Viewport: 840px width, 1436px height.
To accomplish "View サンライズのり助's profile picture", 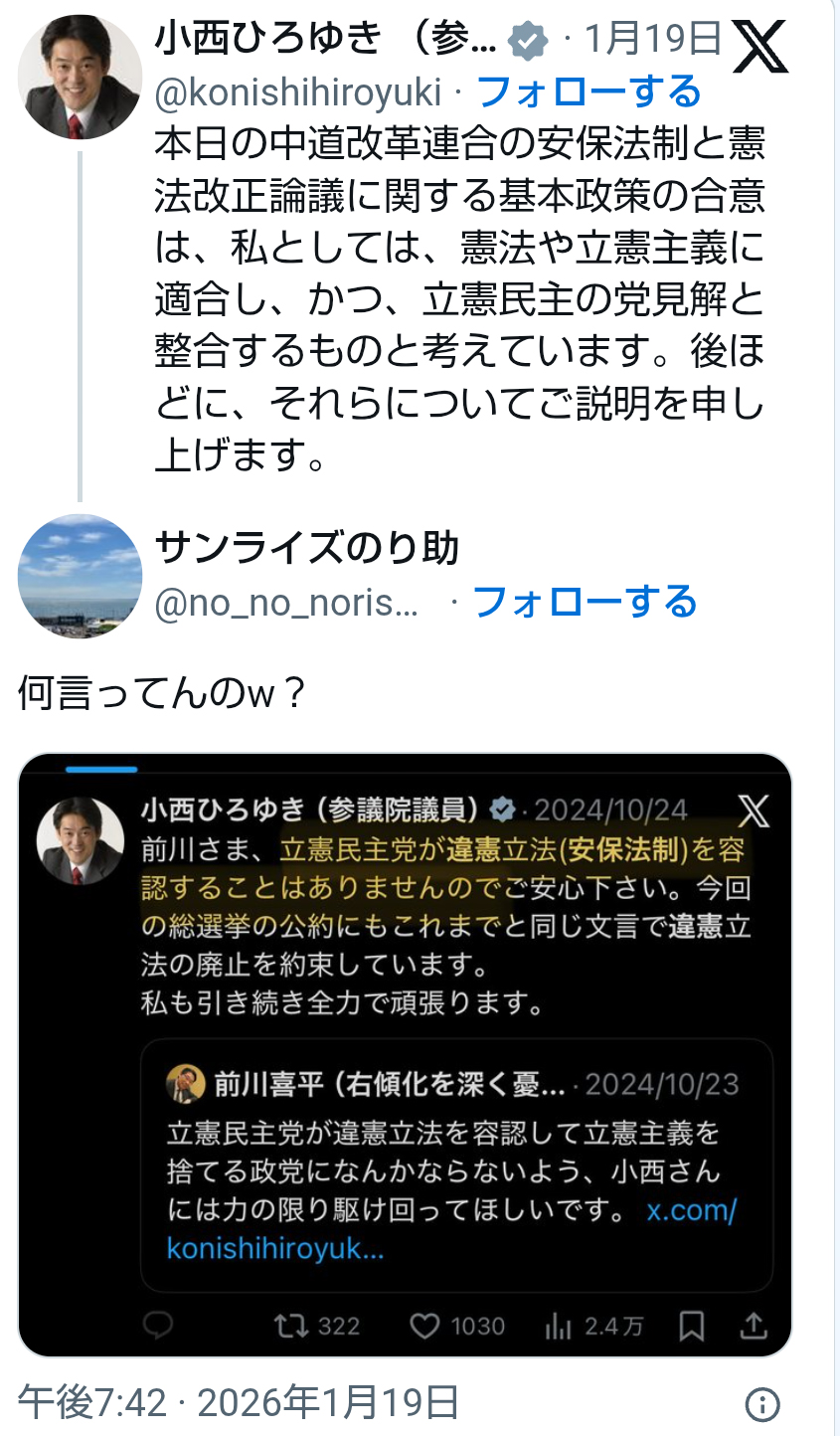I will tap(80, 576).
